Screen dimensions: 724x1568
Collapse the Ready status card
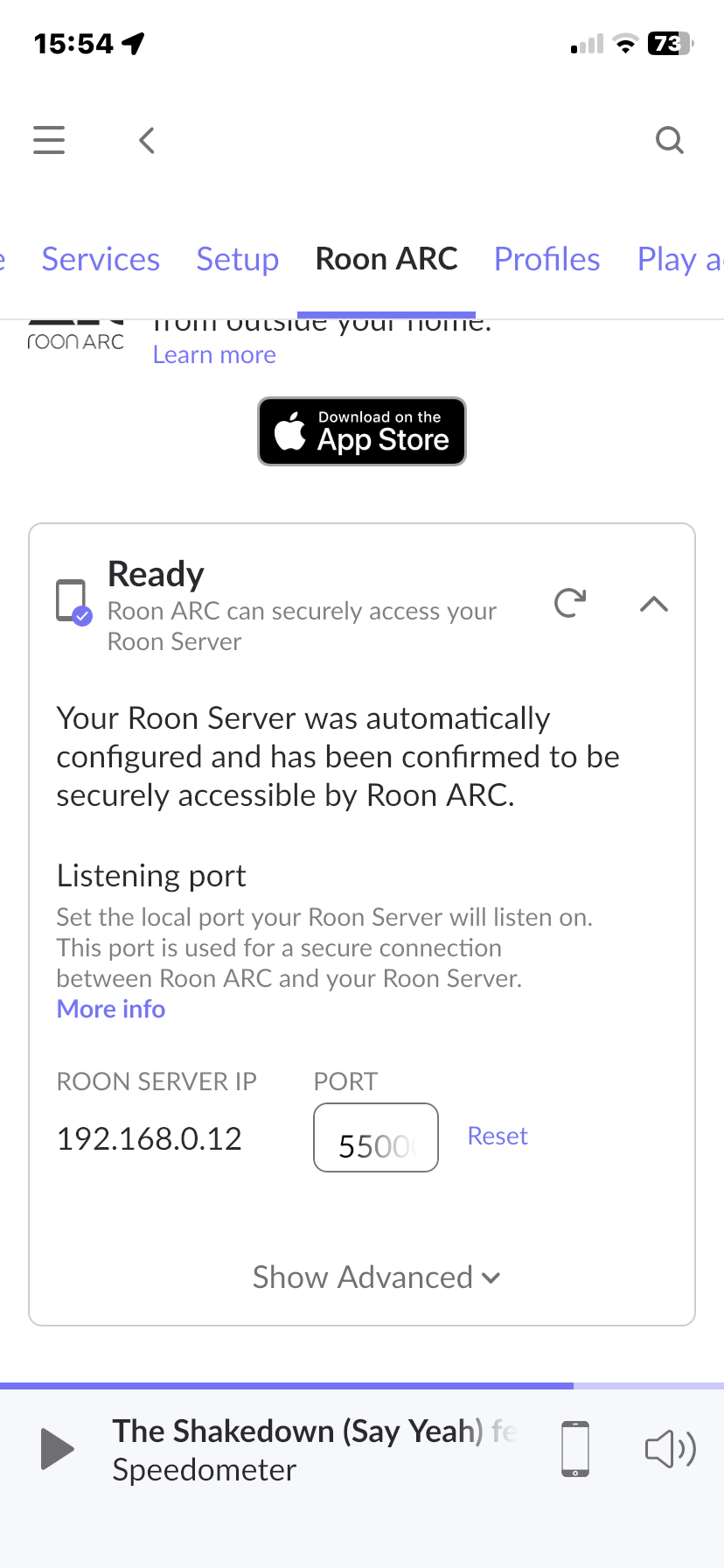[x=654, y=604]
